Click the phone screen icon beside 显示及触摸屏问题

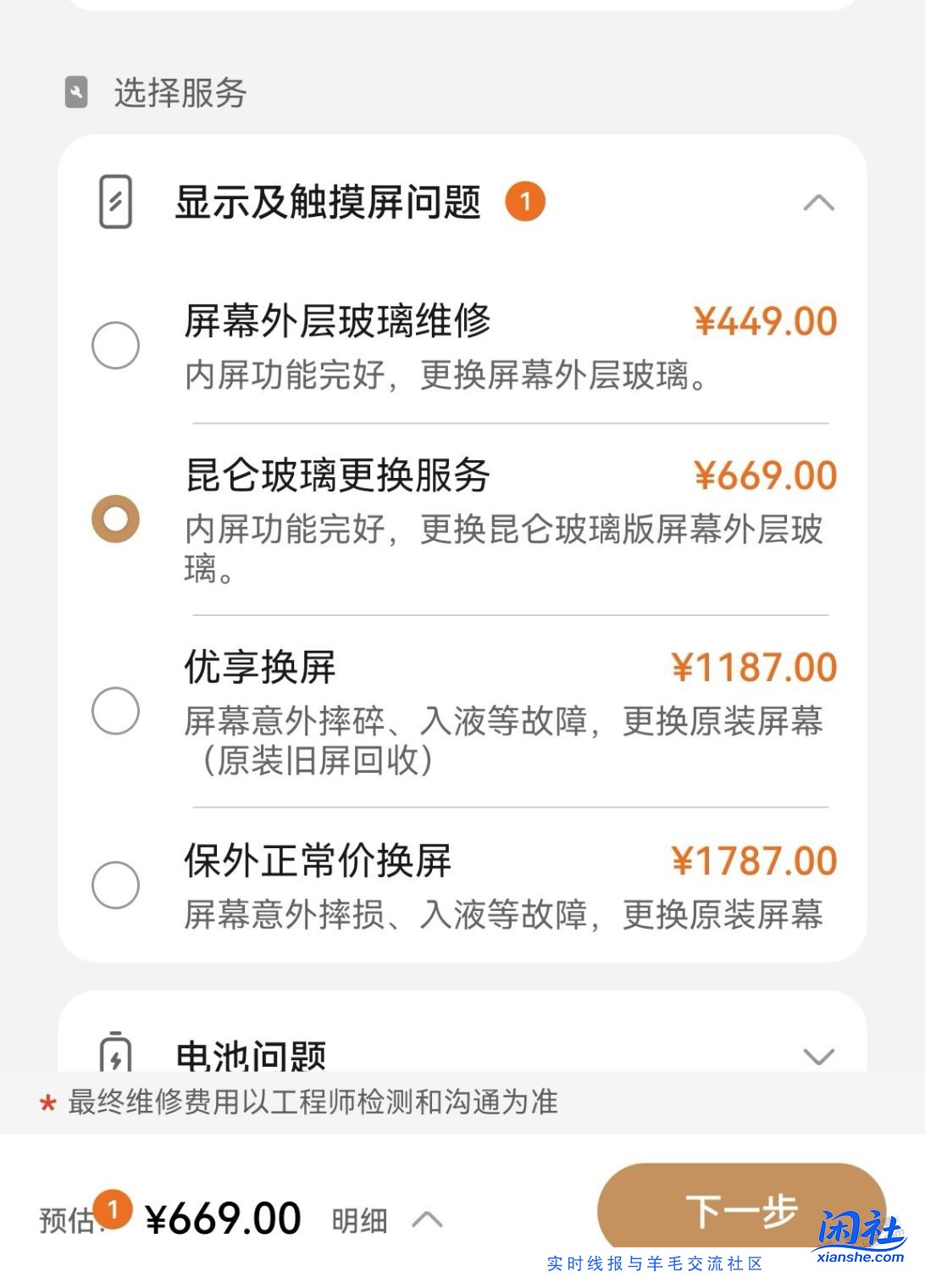click(114, 203)
